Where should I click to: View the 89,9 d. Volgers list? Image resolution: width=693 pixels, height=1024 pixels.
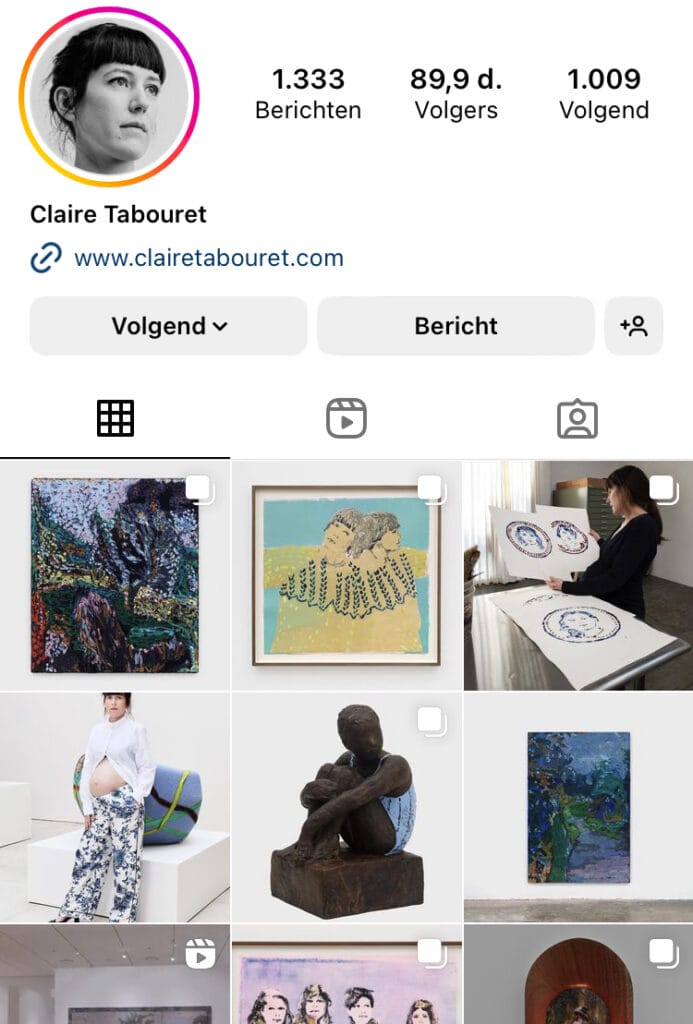point(456,93)
